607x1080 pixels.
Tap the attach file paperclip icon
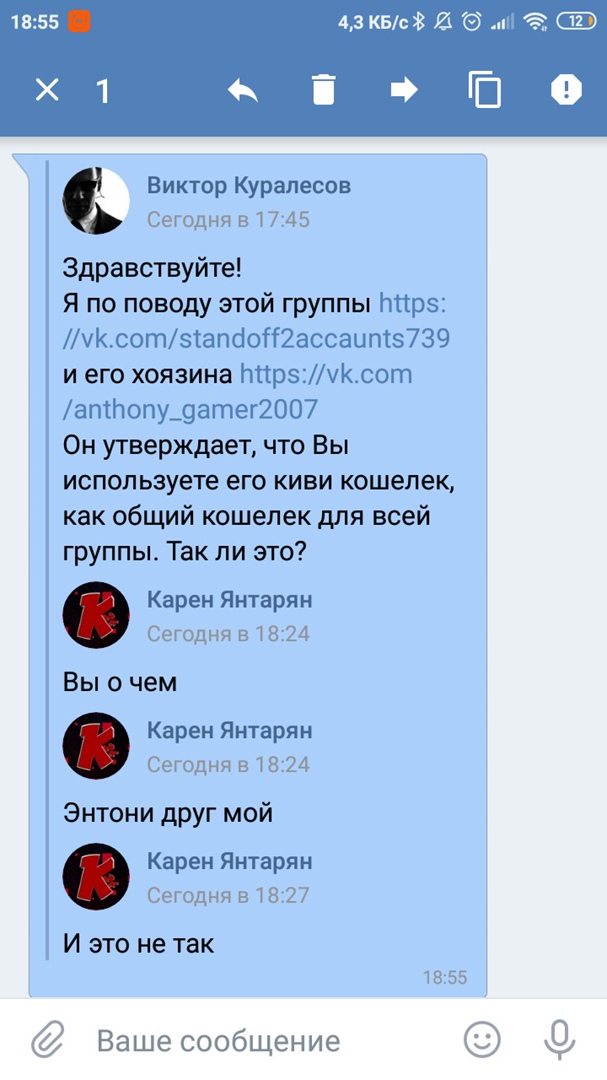[47, 1040]
